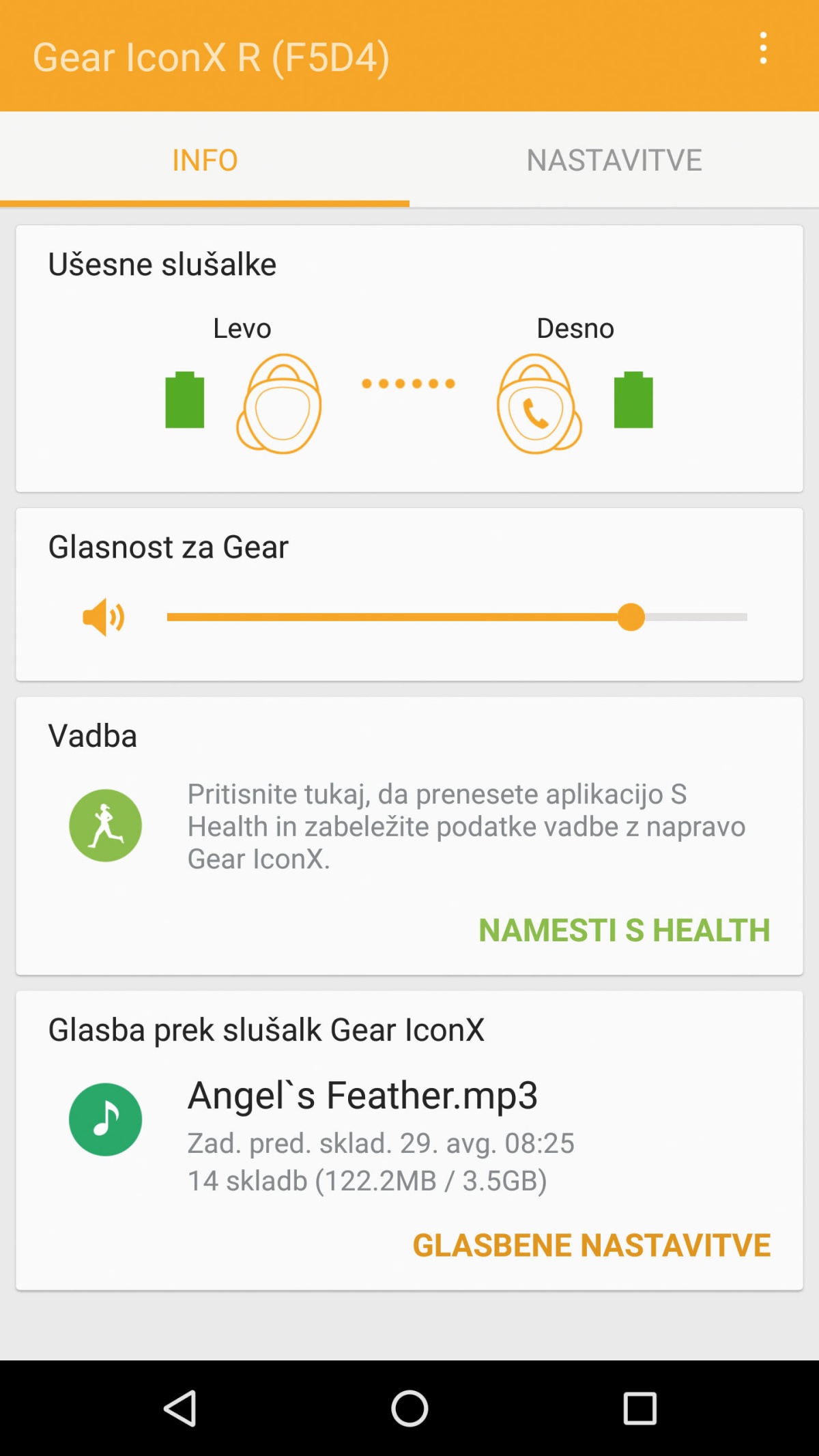Image resolution: width=819 pixels, height=1456 pixels.
Task: Tap the system home button
Action: 409,1408
